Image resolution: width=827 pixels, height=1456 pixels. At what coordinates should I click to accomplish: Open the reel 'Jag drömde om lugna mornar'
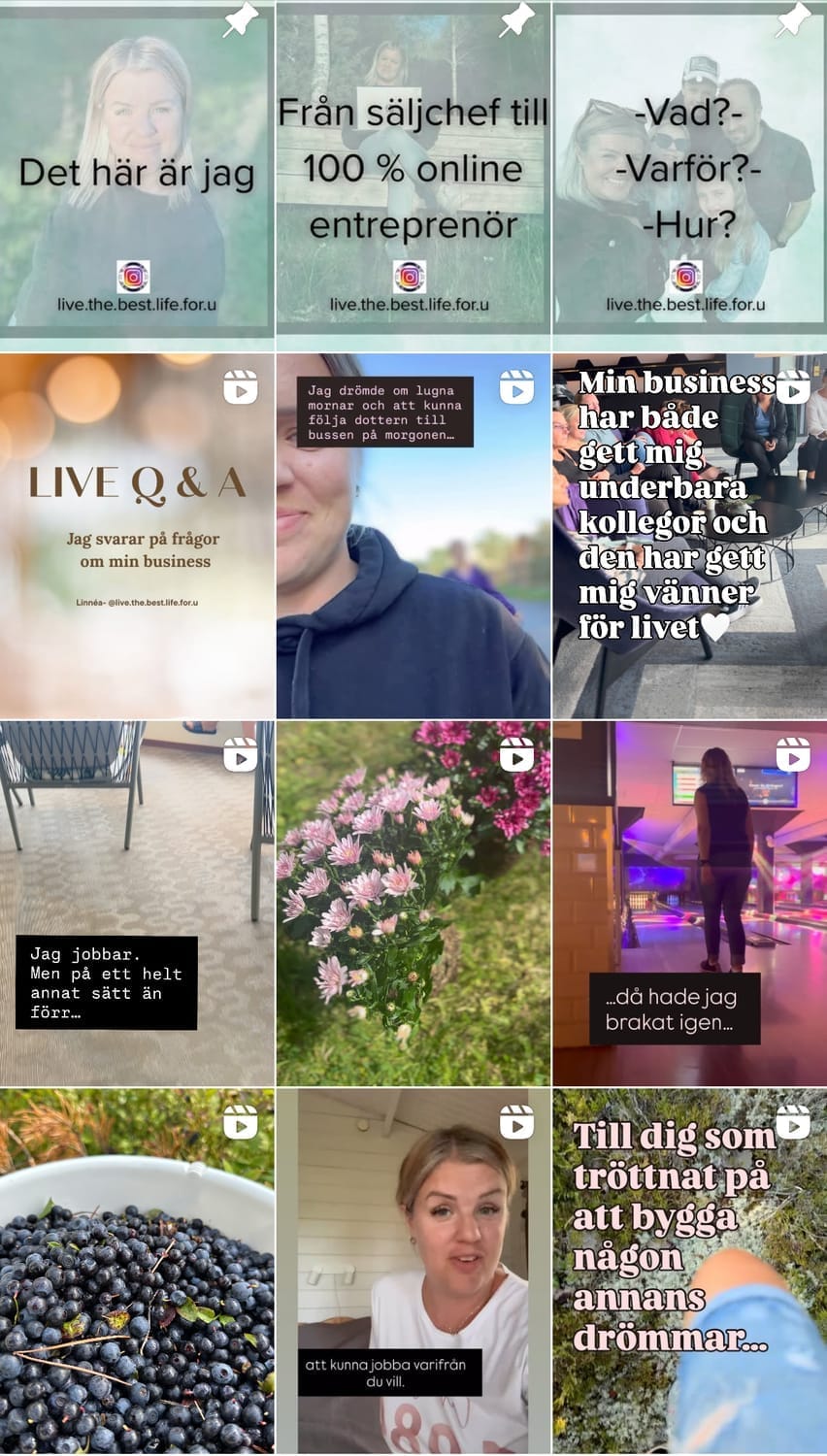[x=413, y=536]
